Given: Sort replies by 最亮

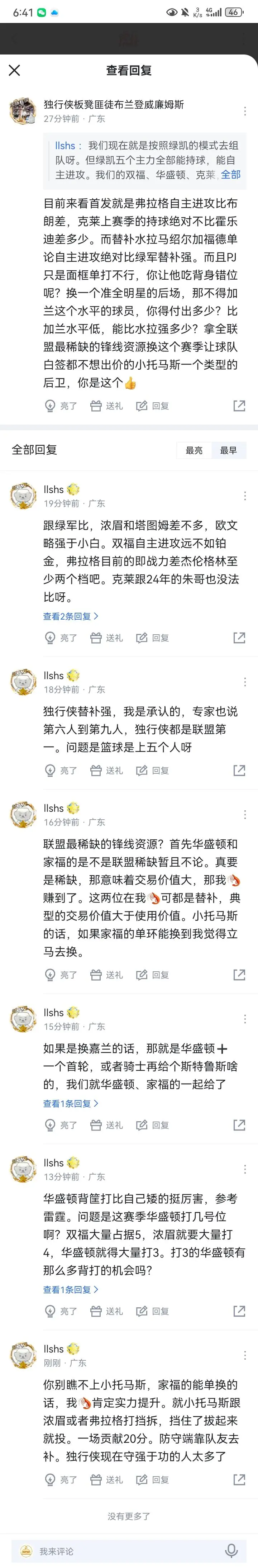Looking at the screenshot, I should point(194,450).
